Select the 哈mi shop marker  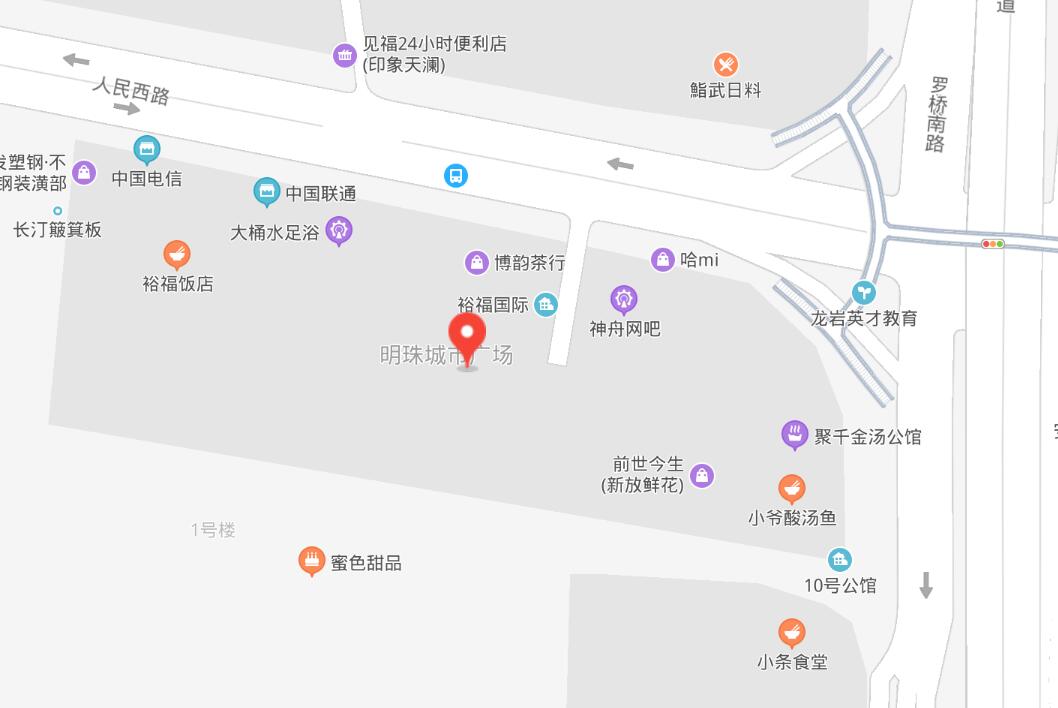pyautogui.click(x=662, y=260)
